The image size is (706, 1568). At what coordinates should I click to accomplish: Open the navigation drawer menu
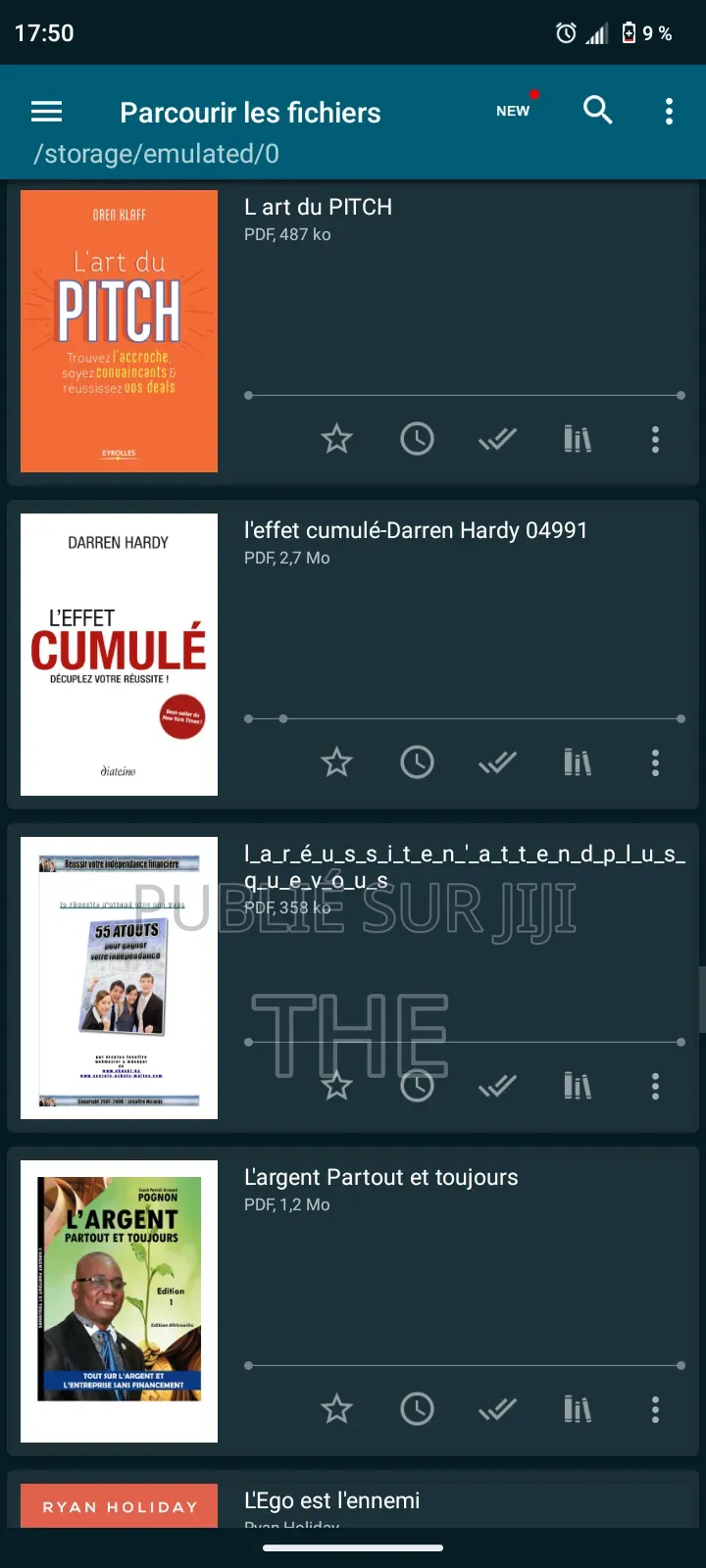(45, 112)
